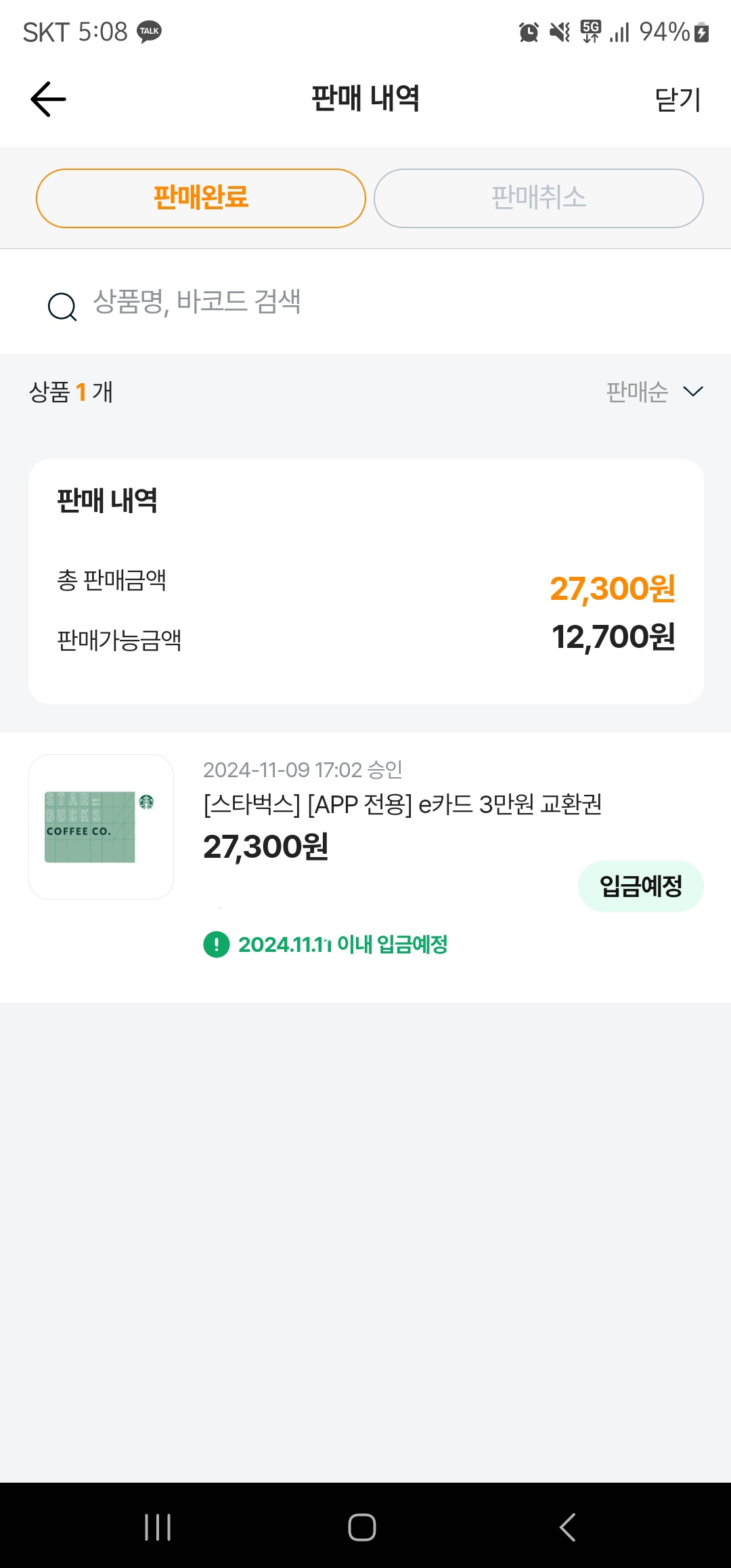Screen dimensions: 731x1568
Task: Tap the back arrow icon
Action: coord(47,99)
